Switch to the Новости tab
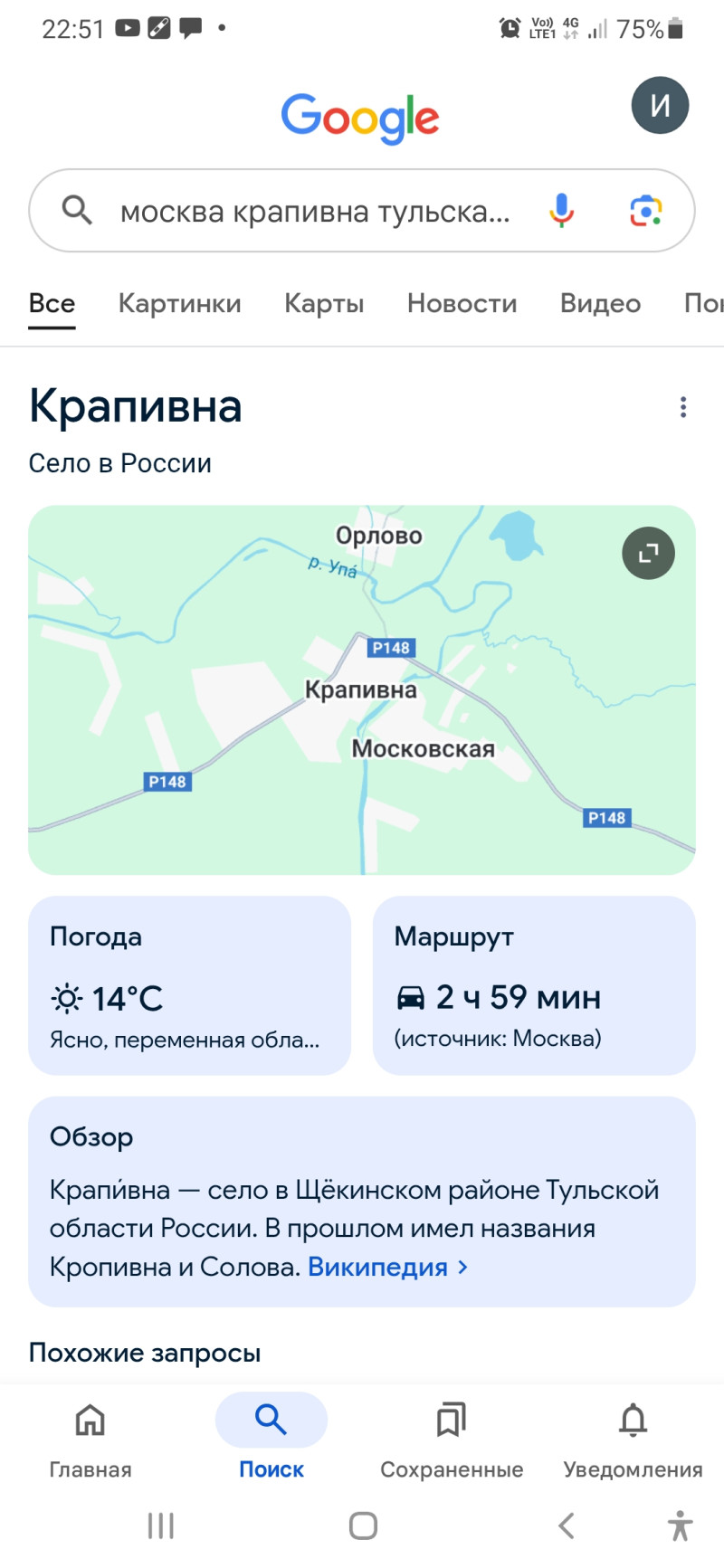This screenshot has width=724, height=1568. click(462, 303)
